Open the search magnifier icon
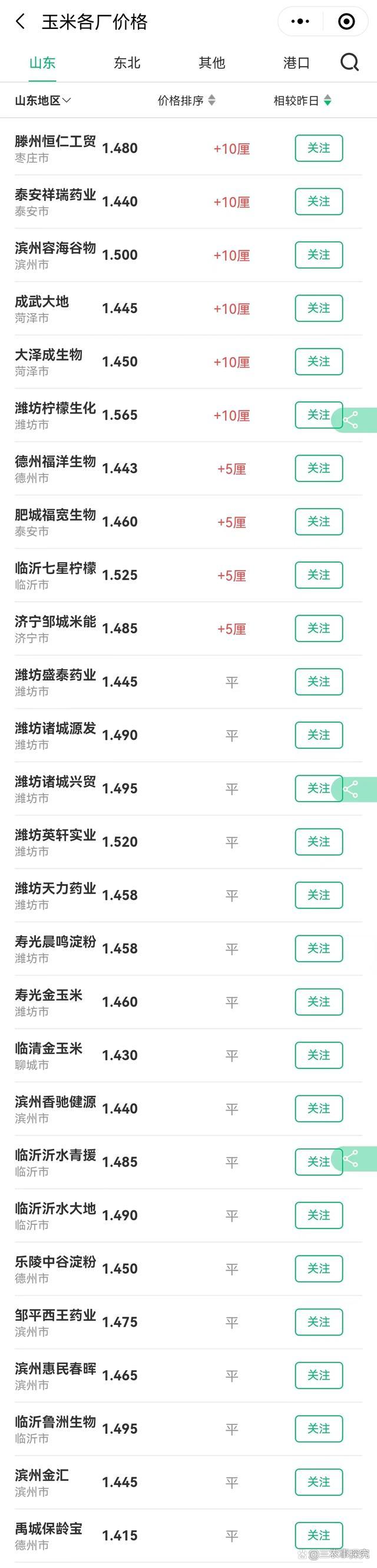This screenshot has width=377, height=1568. click(x=349, y=62)
